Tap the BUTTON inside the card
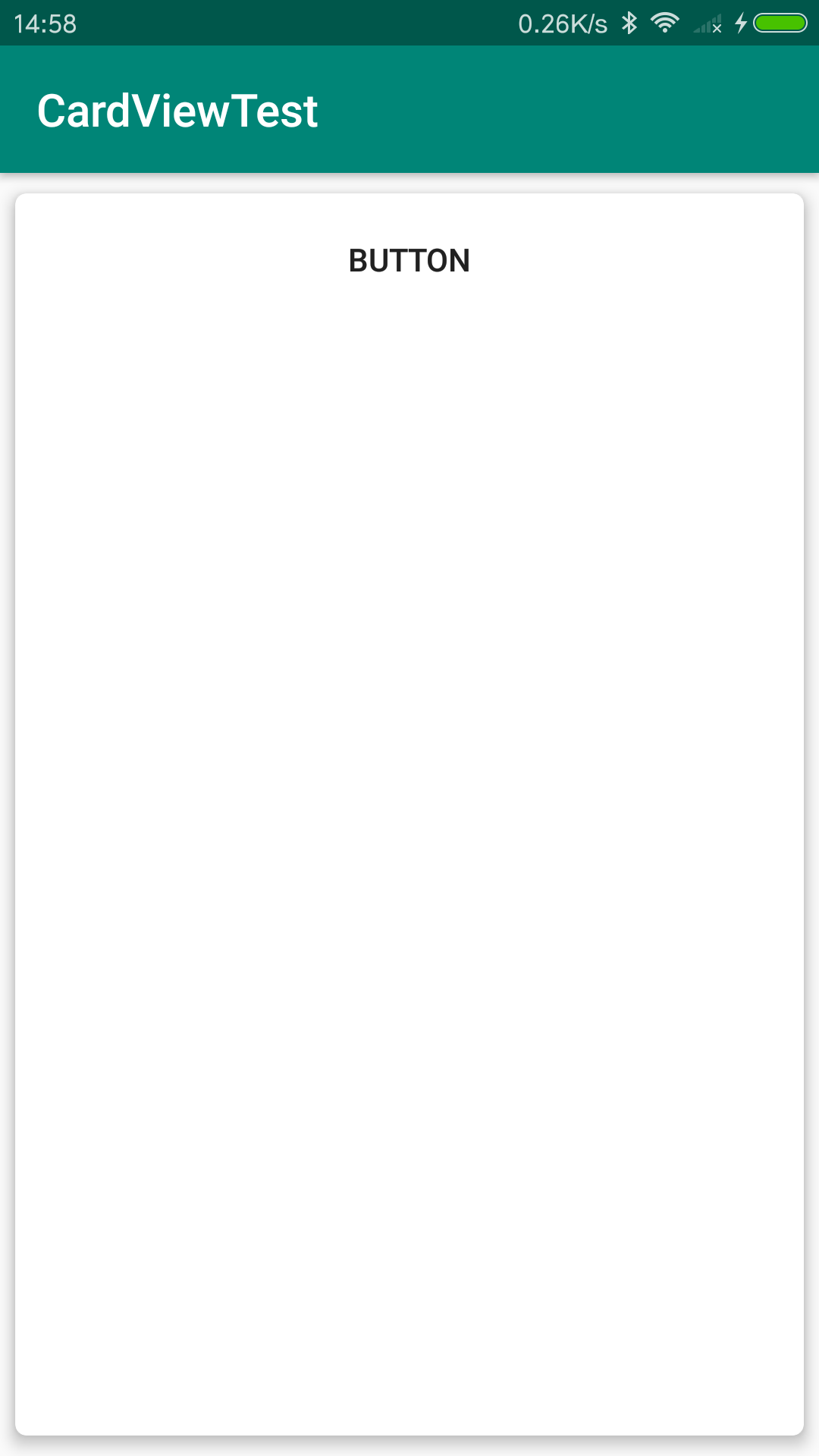 409,261
